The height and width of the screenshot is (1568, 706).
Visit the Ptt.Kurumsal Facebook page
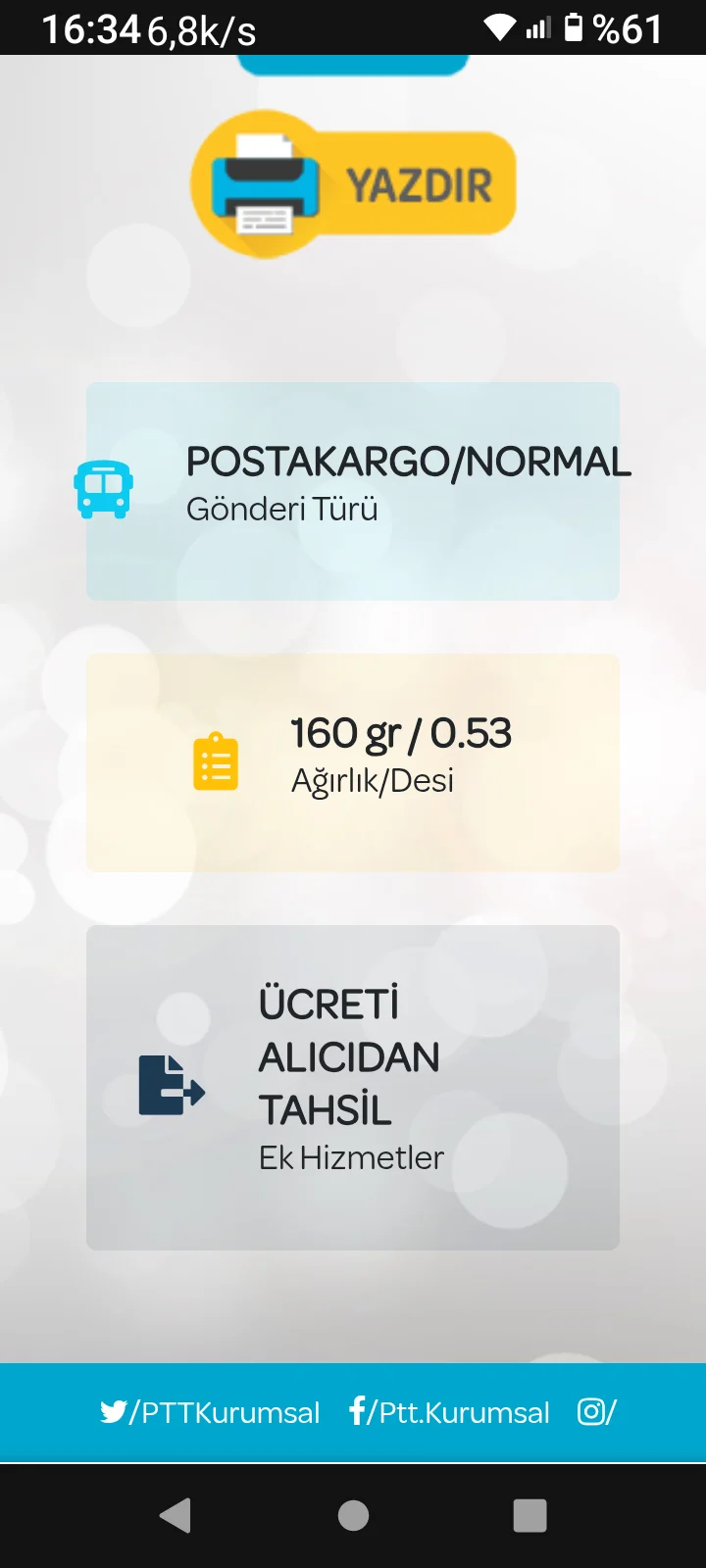tap(449, 1412)
